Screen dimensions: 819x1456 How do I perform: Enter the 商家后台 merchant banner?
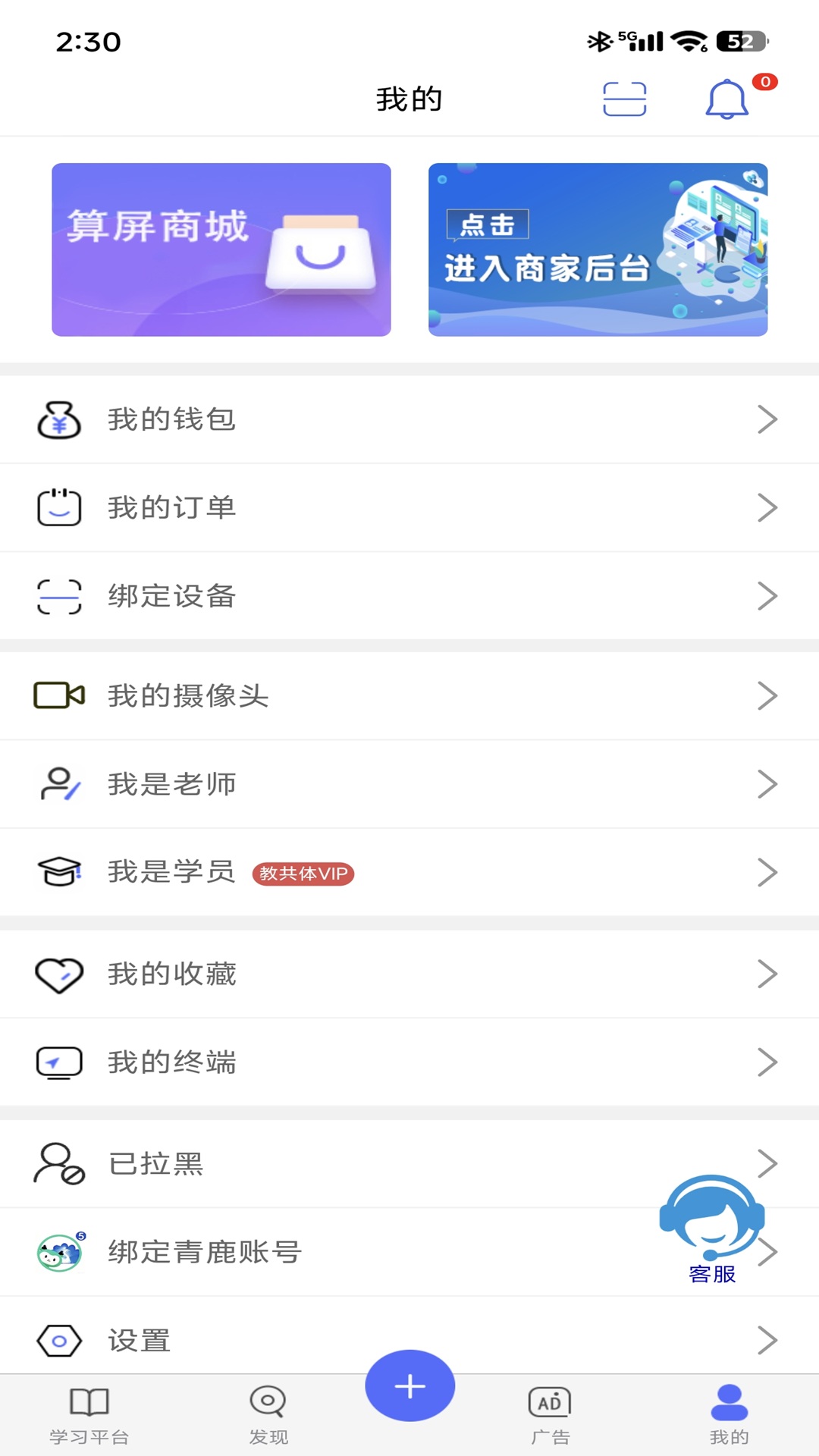(x=598, y=249)
